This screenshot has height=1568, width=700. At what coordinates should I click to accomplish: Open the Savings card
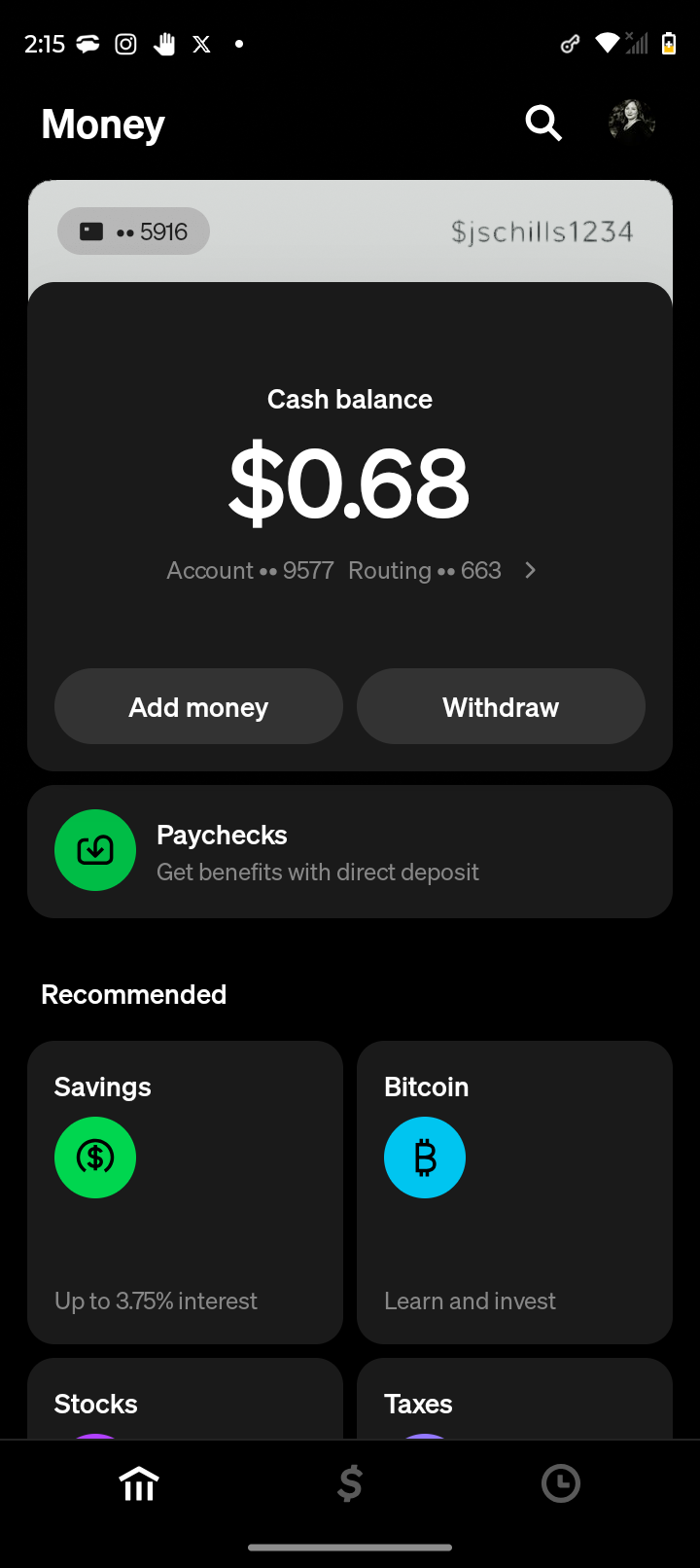(x=185, y=1192)
